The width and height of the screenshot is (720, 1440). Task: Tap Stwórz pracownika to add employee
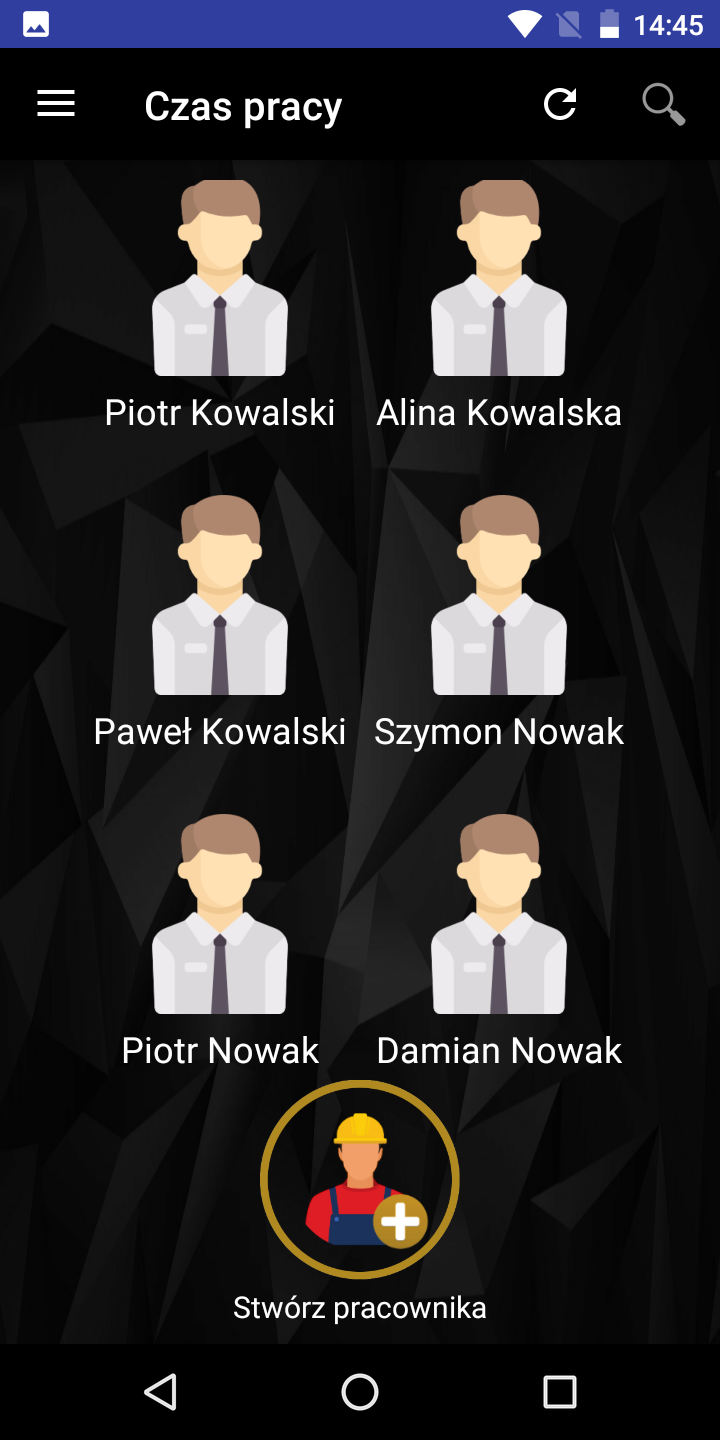tap(360, 1180)
